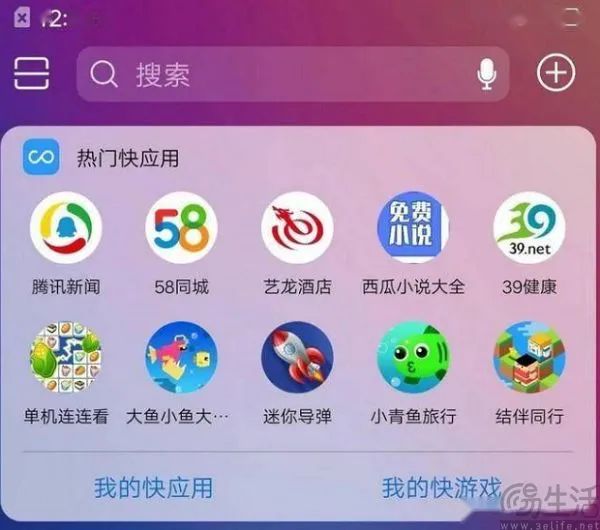Open 艺龙酒店 quick app
This screenshot has height=530, width=600.
pos(297,229)
